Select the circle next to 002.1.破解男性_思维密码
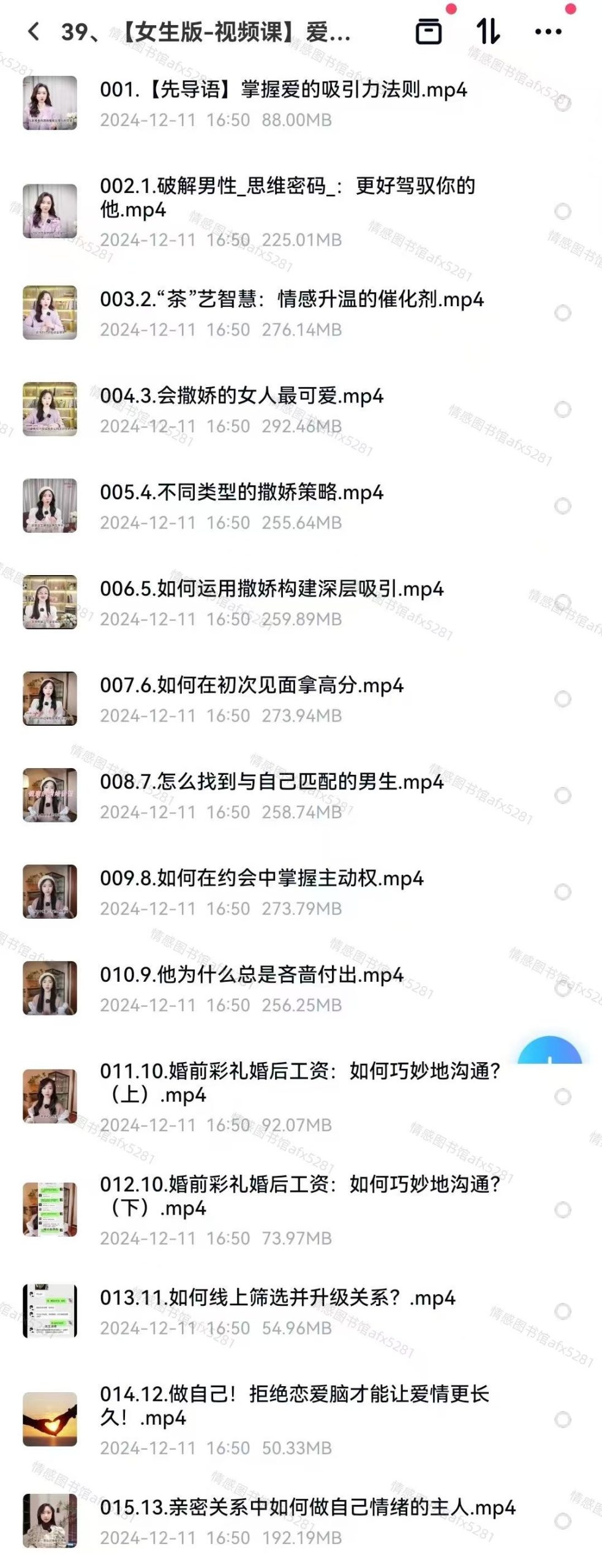Viewport: 602px width, 1568px height. click(562, 212)
